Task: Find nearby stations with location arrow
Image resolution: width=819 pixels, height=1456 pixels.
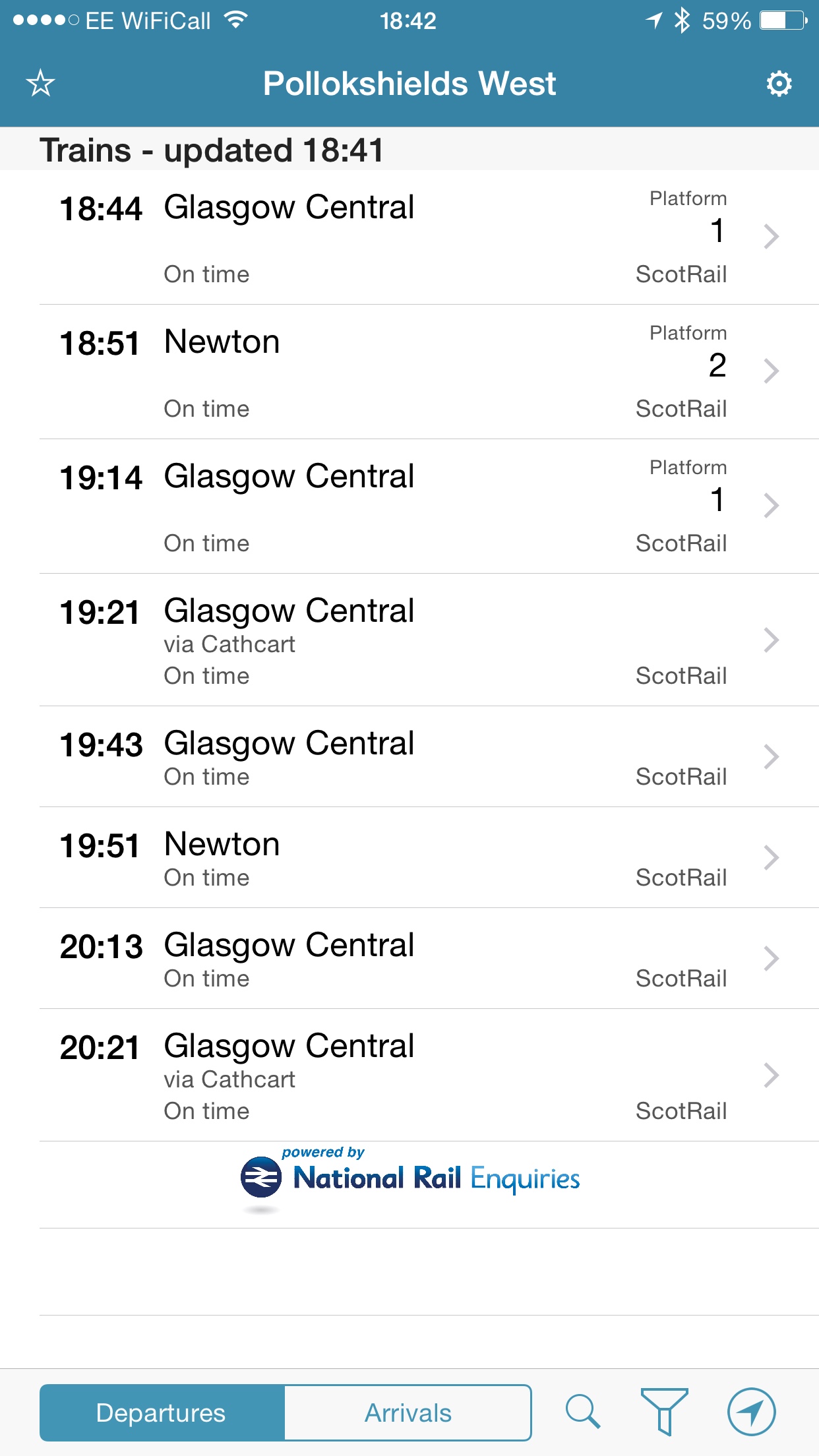Action: coord(751,1412)
